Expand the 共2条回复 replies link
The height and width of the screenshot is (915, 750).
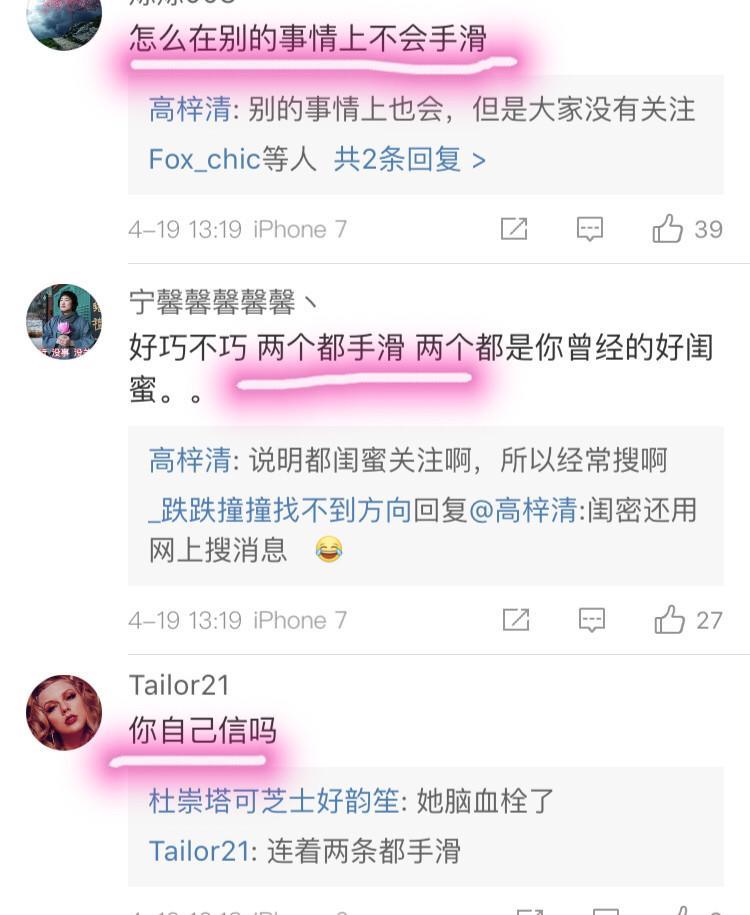click(x=409, y=159)
